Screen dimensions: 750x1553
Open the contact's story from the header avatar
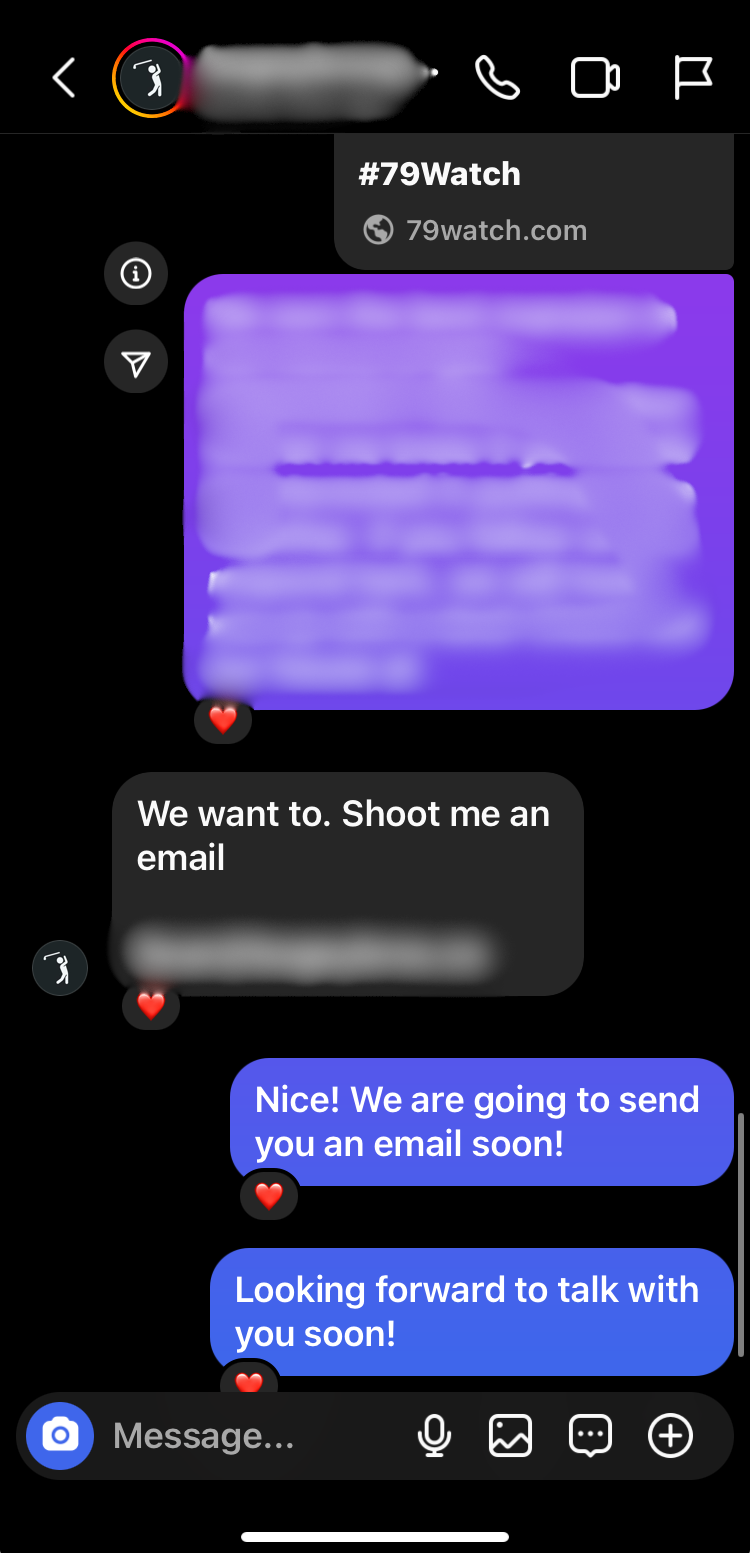coord(152,78)
